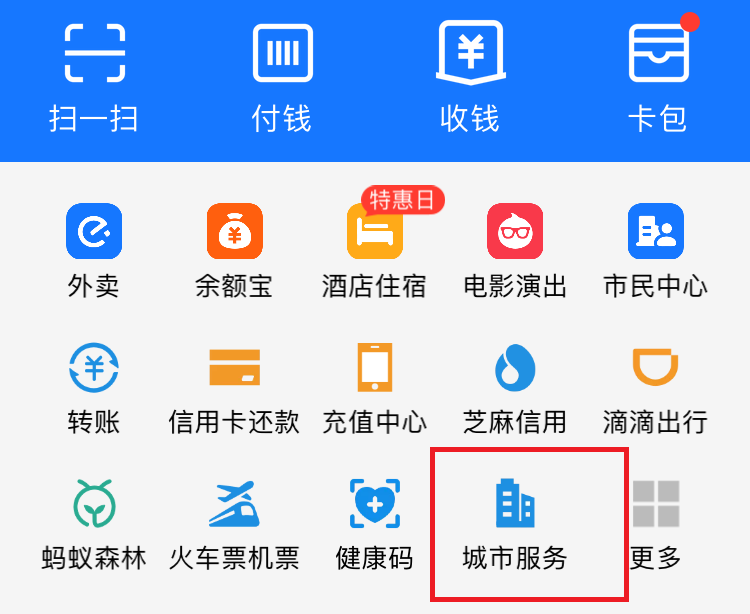This screenshot has width=750, height=614.
Task: Open 充值中心 top-up center
Action: point(374,386)
